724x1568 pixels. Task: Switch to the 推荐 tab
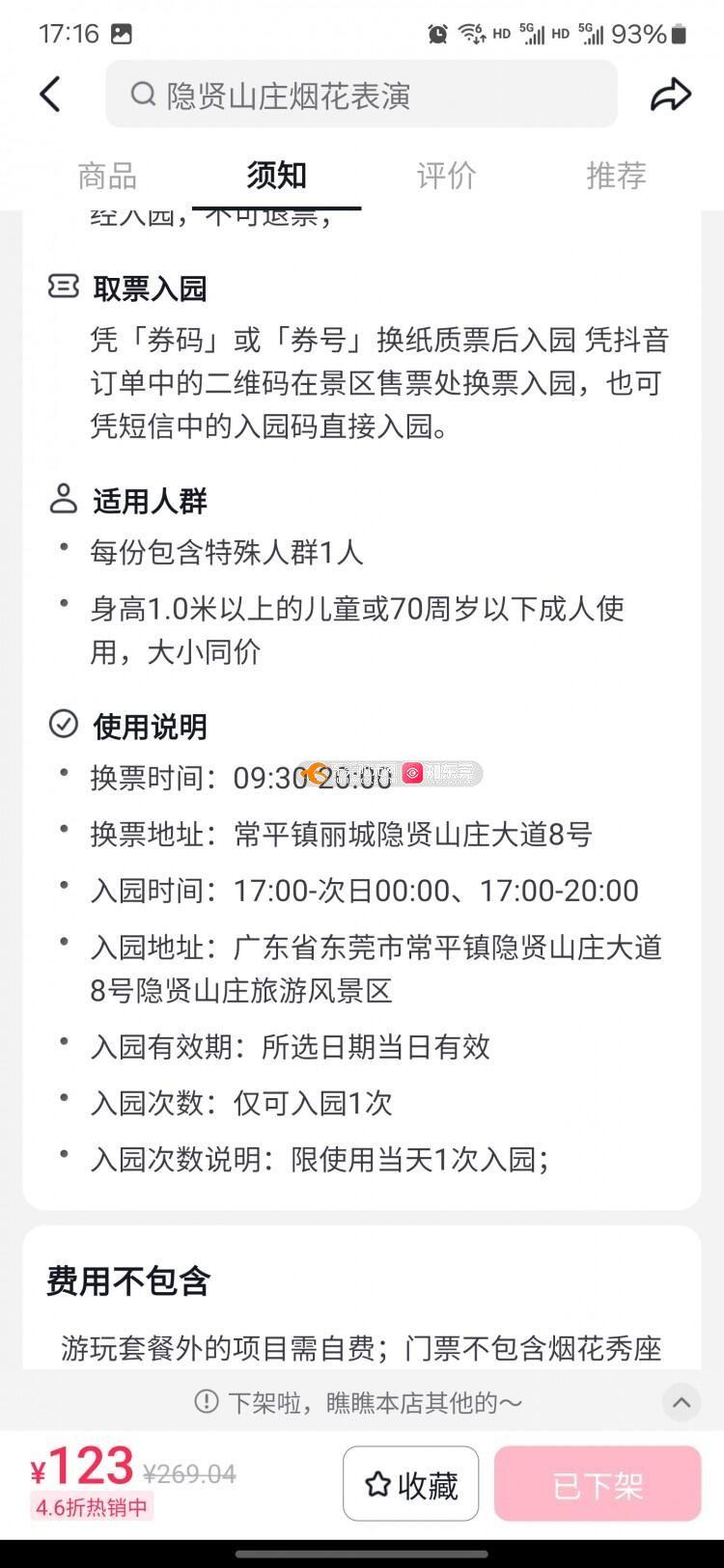coord(616,176)
